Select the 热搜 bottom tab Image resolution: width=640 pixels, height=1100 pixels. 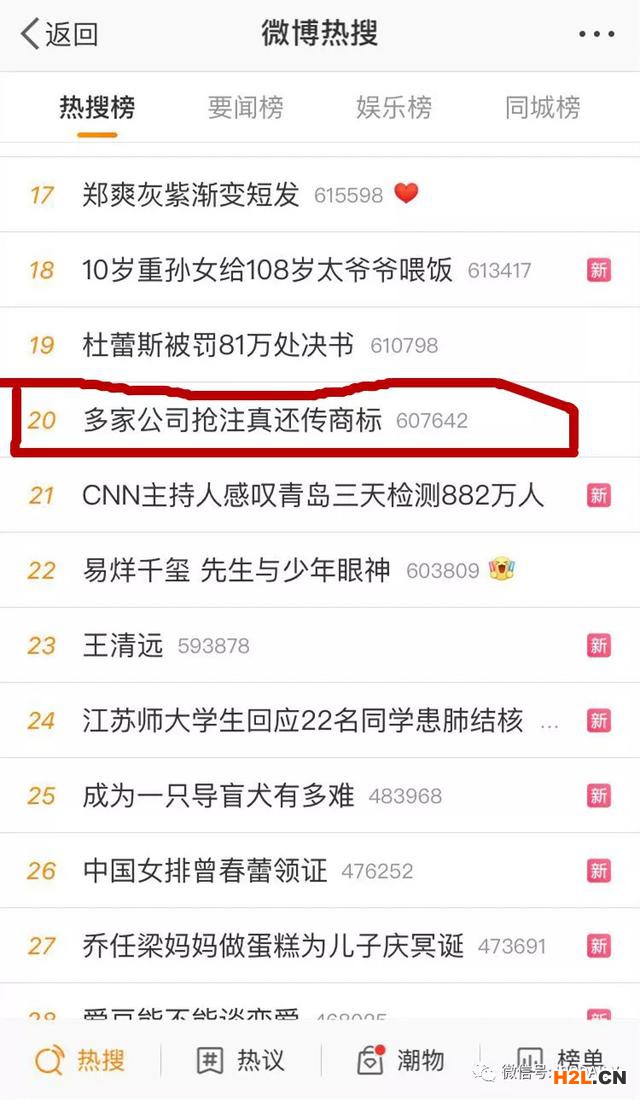80,1061
